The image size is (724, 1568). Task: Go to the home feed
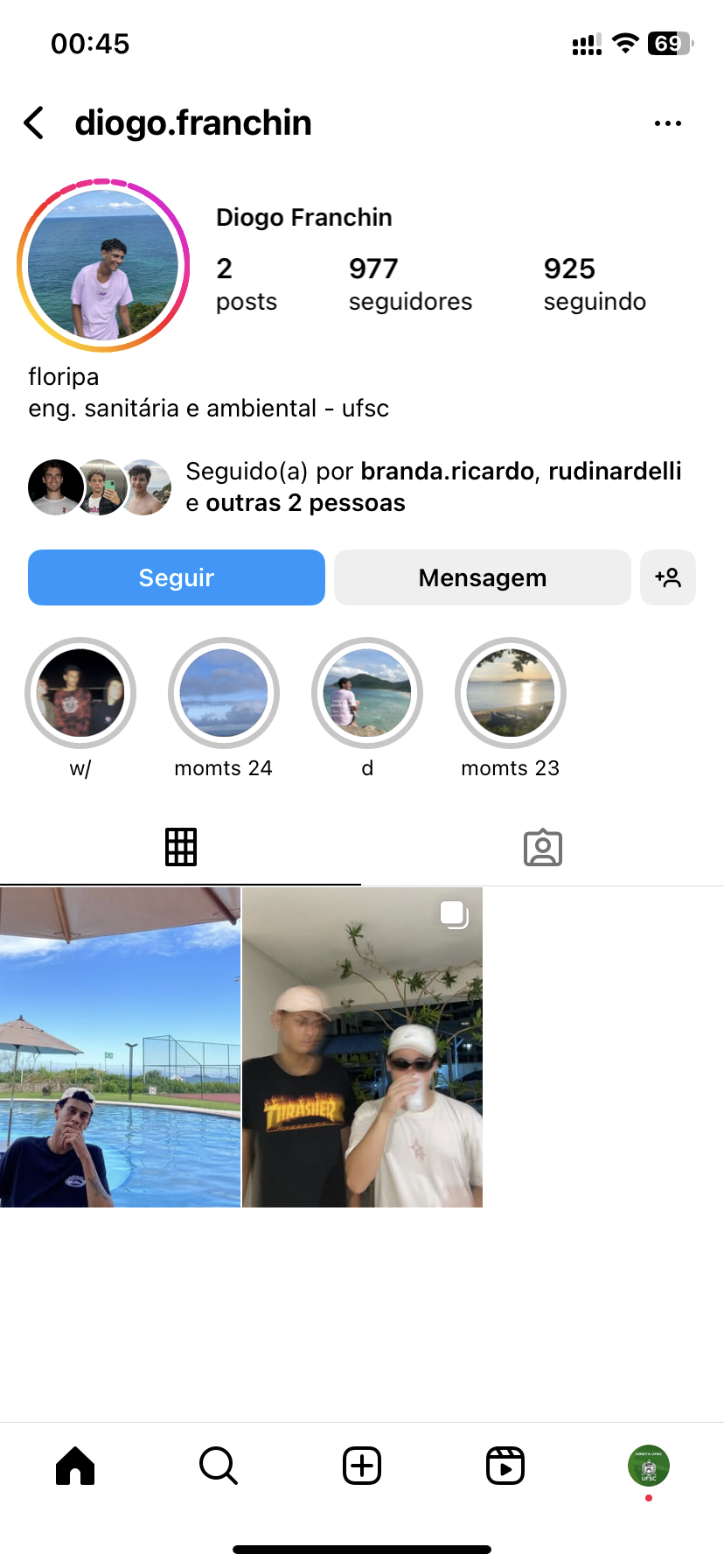pos(75,1466)
